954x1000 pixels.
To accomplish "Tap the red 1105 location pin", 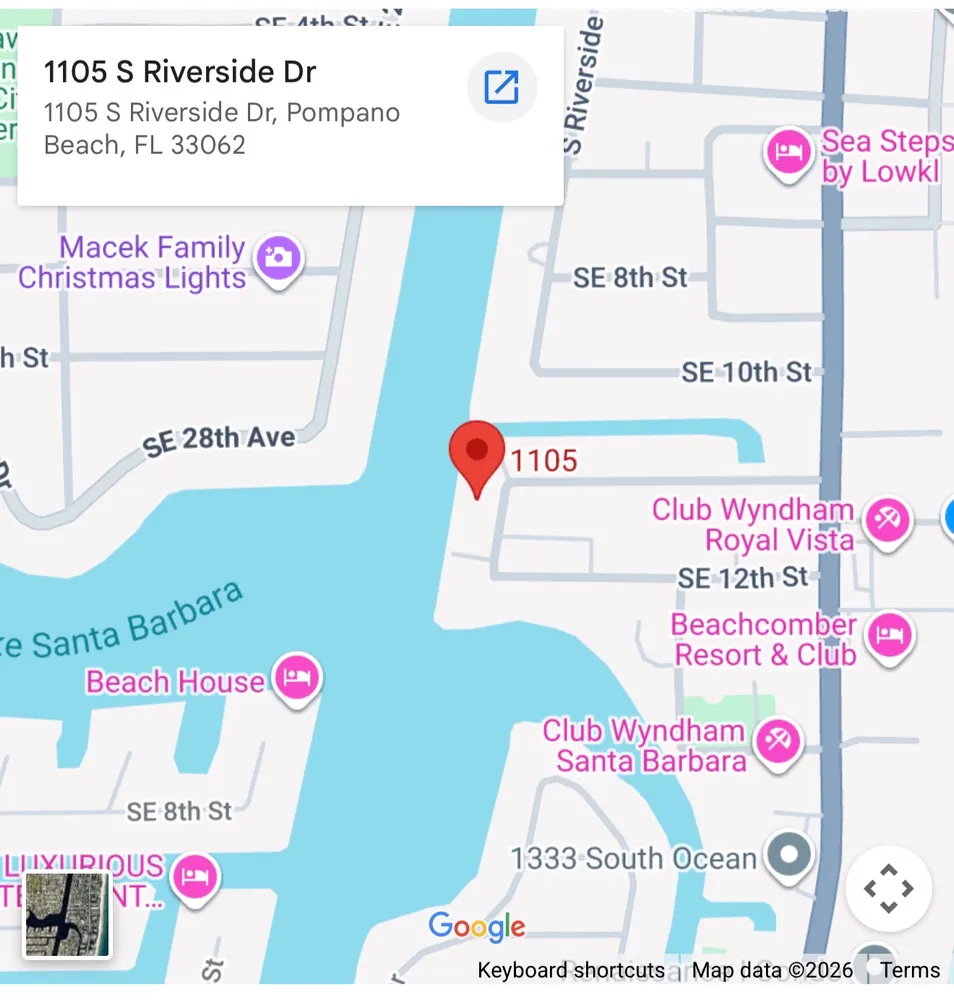I will pos(478,455).
